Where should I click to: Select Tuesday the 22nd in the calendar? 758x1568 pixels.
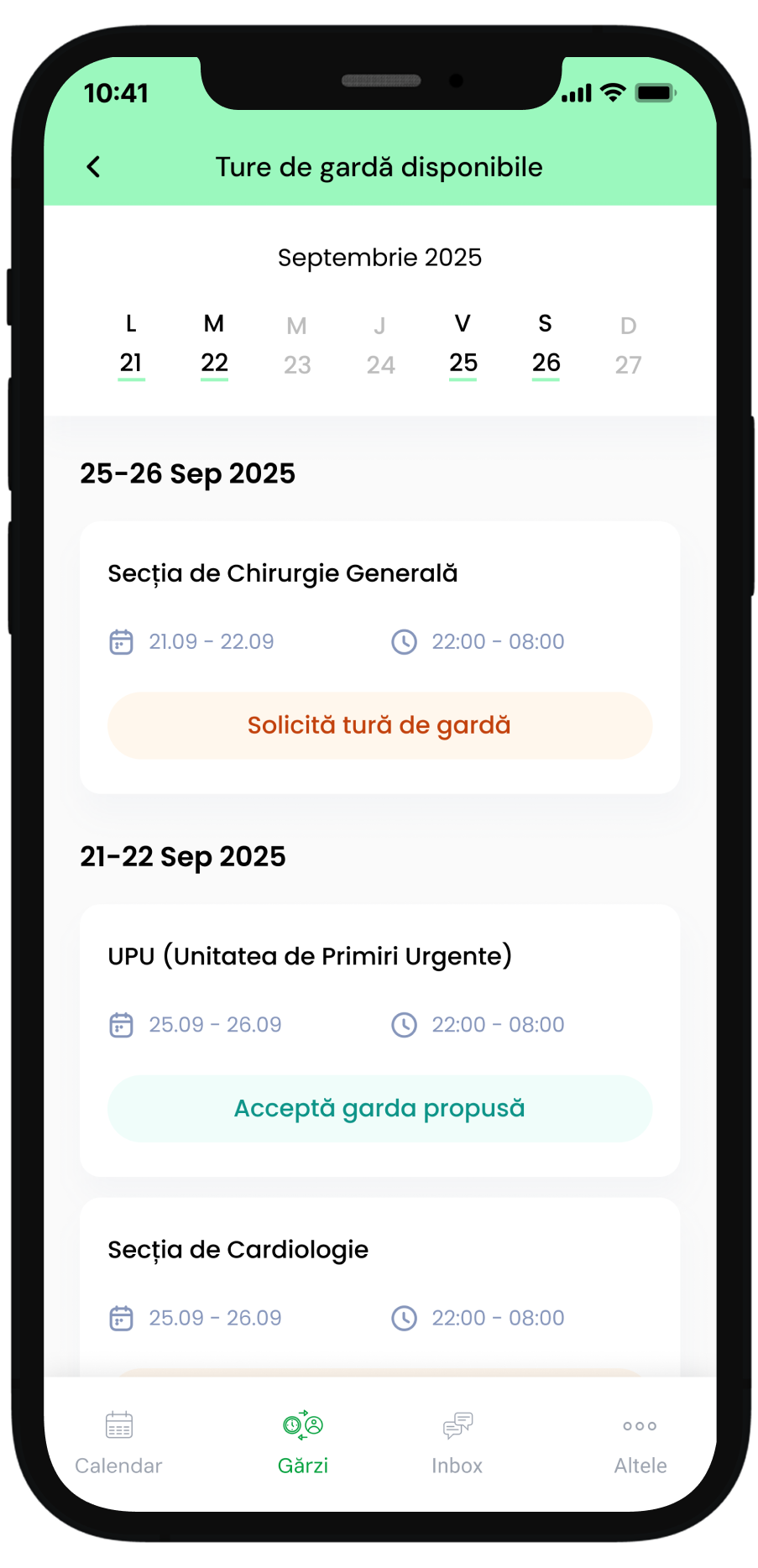(214, 350)
